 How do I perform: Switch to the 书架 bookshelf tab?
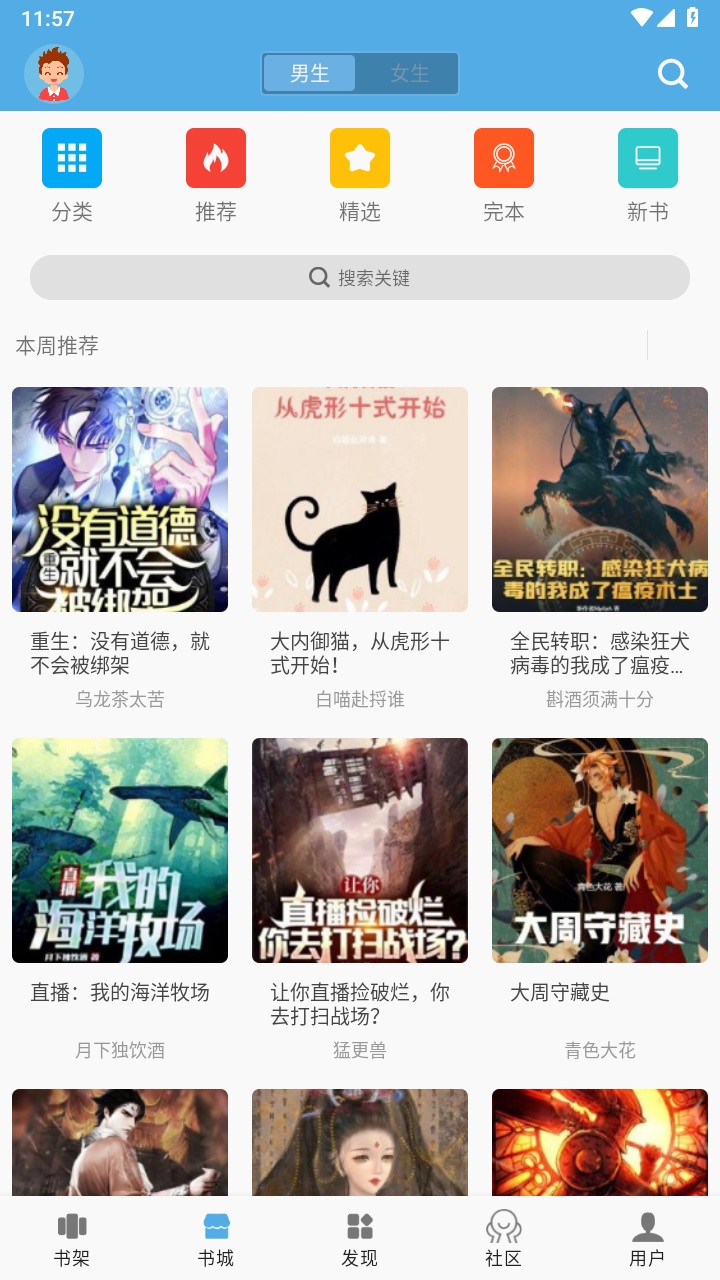coord(71,1238)
